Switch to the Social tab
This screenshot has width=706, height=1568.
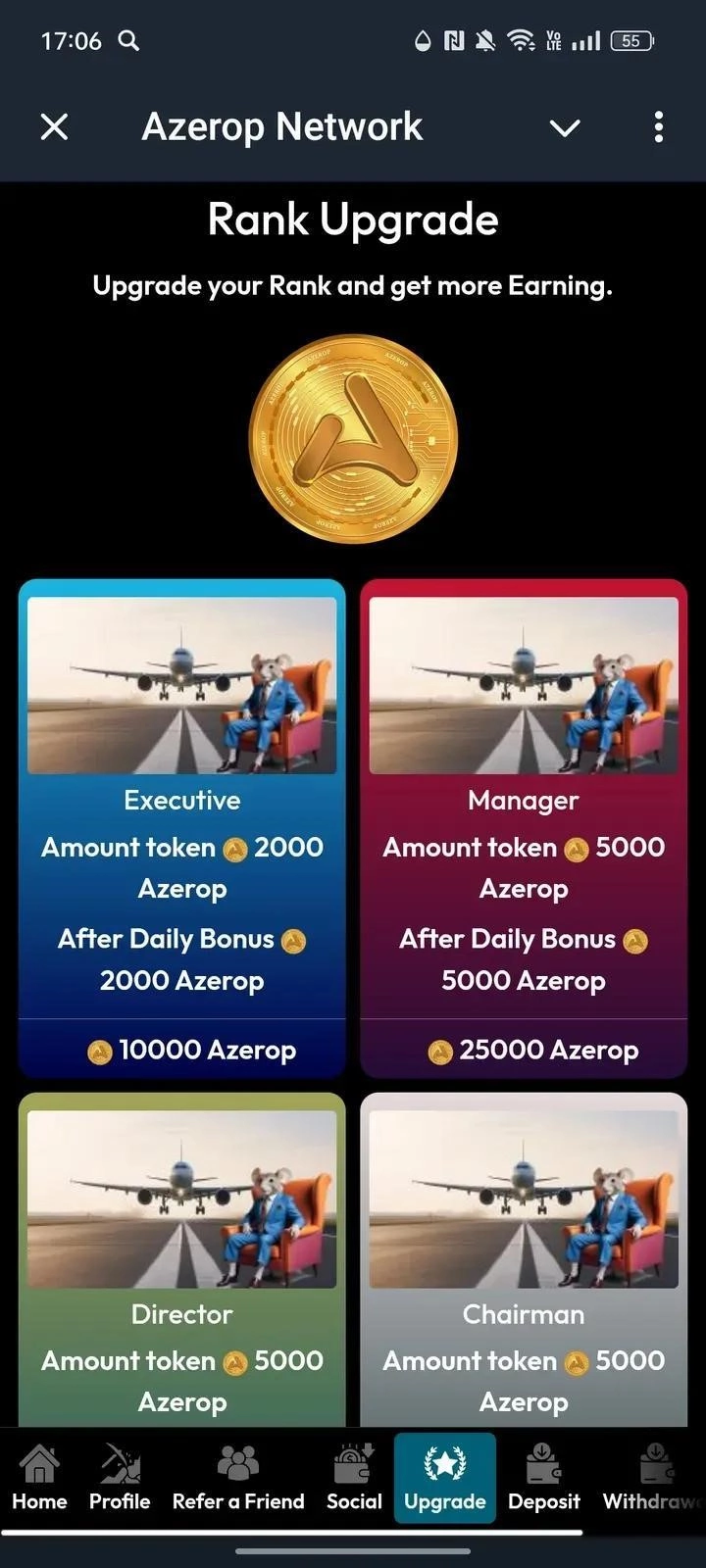tap(354, 1478)
